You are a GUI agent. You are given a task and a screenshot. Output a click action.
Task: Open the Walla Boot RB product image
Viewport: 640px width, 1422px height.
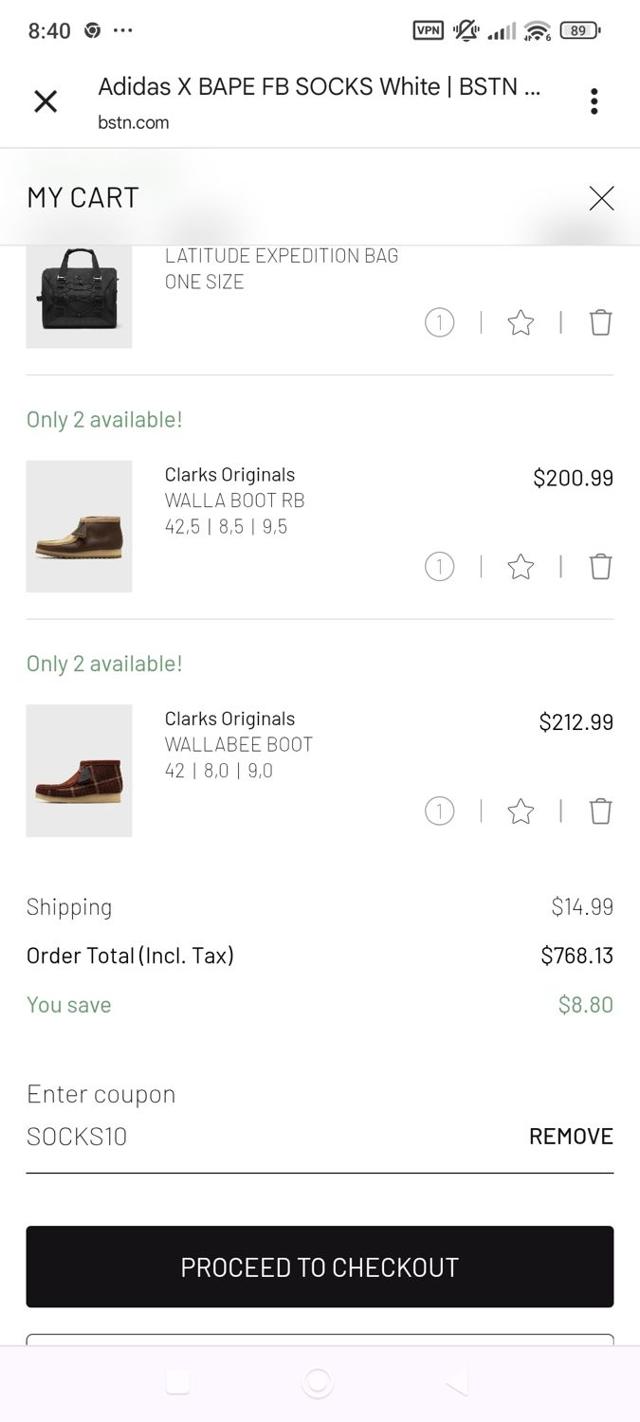coord(79,526)
